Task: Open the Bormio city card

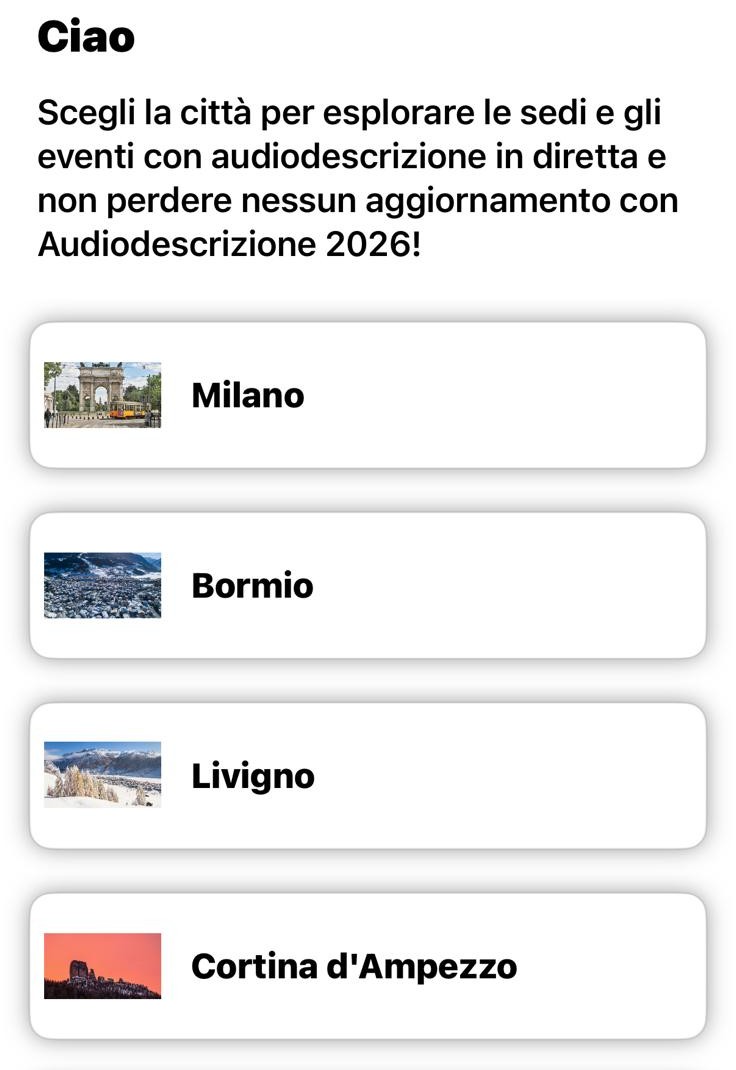Action: 367,585
